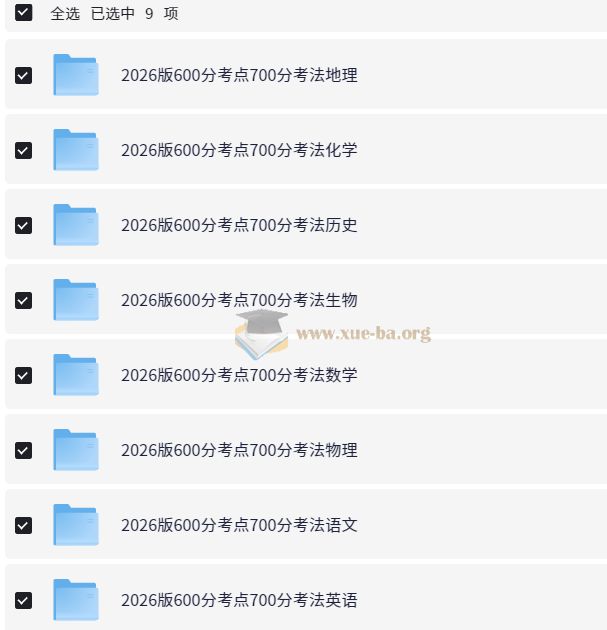The width and height of the screenshot is (607, 630).
Task: Uncheck the 语文 folder checkbox
Action: click(24, 525)
